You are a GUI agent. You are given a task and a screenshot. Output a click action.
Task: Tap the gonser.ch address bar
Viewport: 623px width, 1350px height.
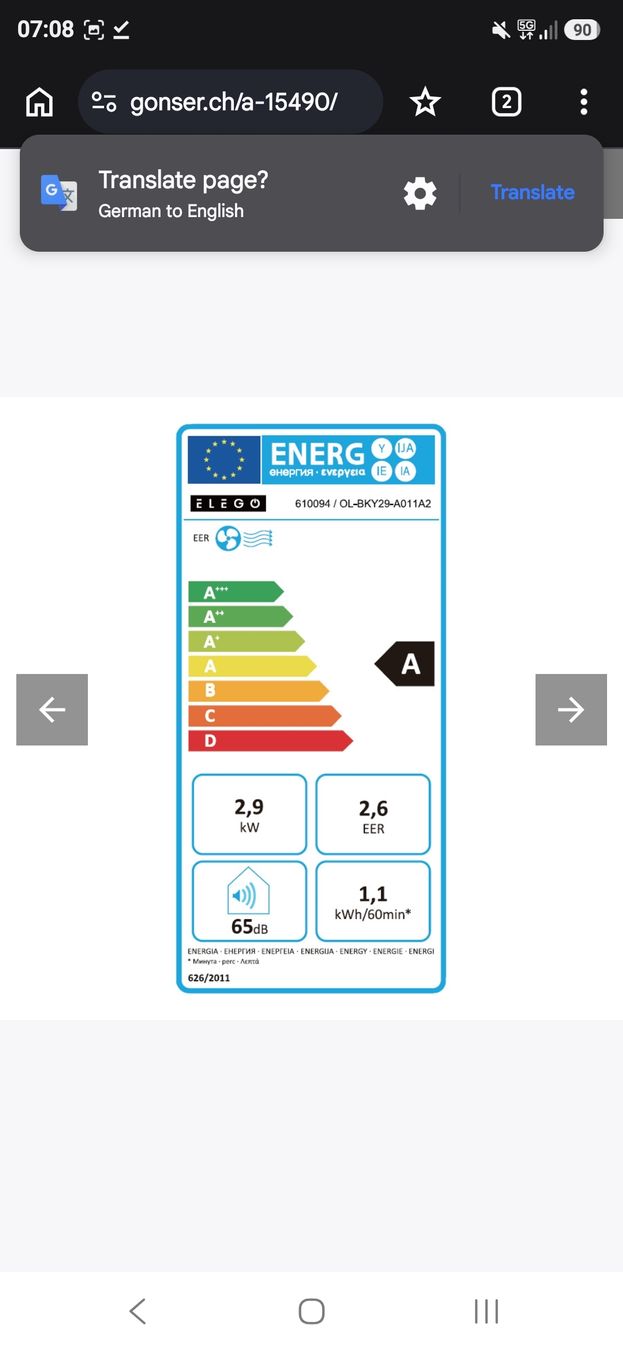230,101
